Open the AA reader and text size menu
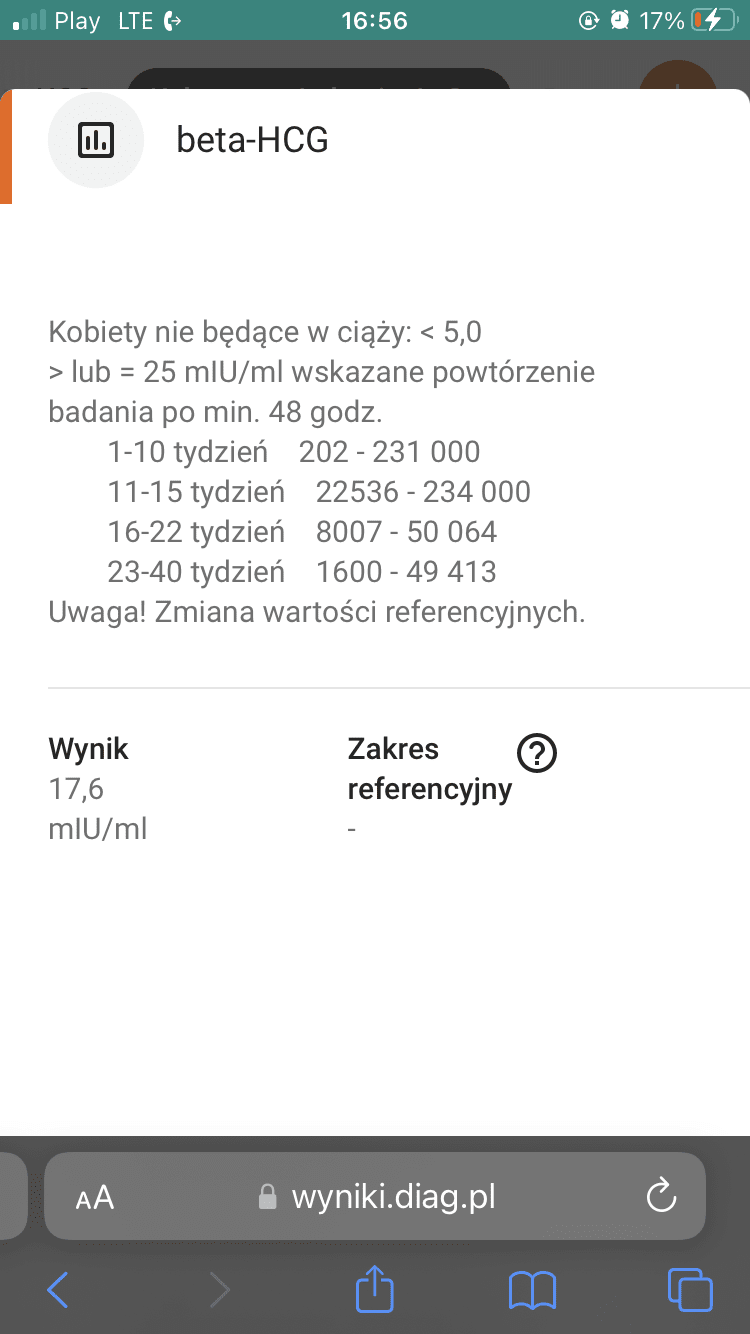 95,1197
